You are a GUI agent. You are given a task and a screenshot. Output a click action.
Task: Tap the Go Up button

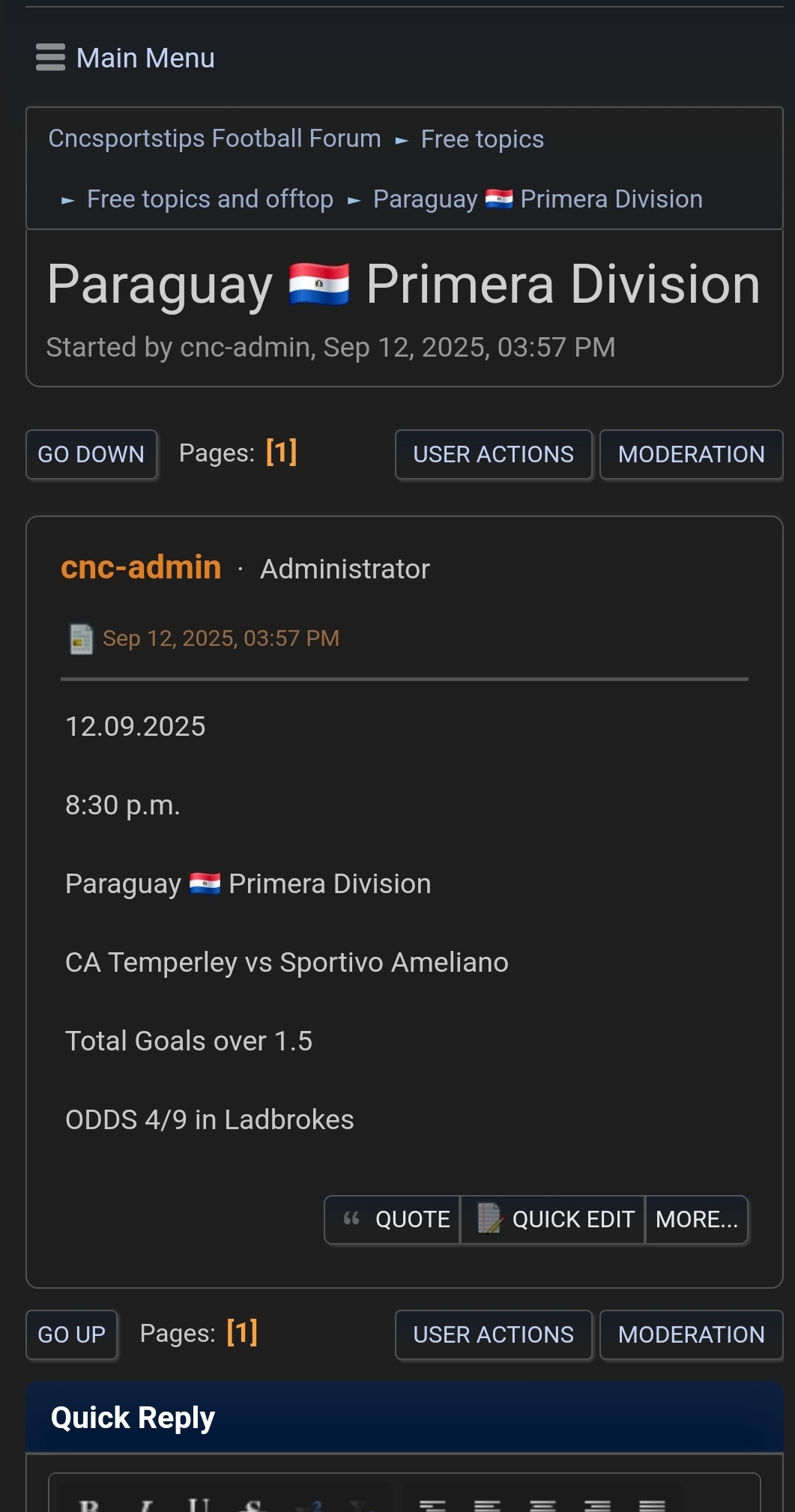(x=71, y=1334)
